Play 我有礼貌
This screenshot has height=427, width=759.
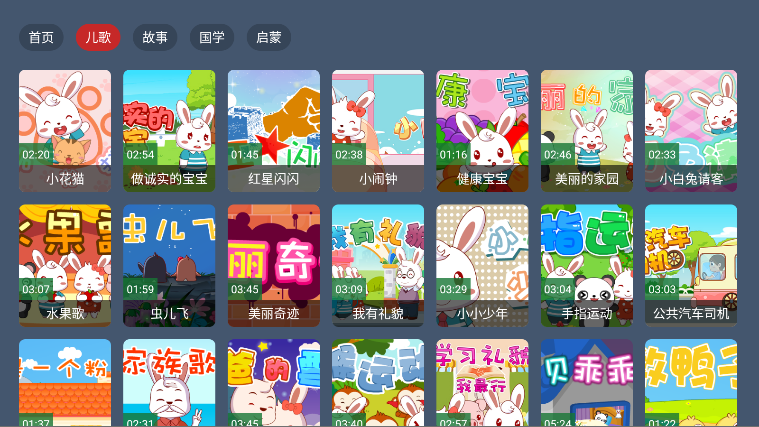378,265
